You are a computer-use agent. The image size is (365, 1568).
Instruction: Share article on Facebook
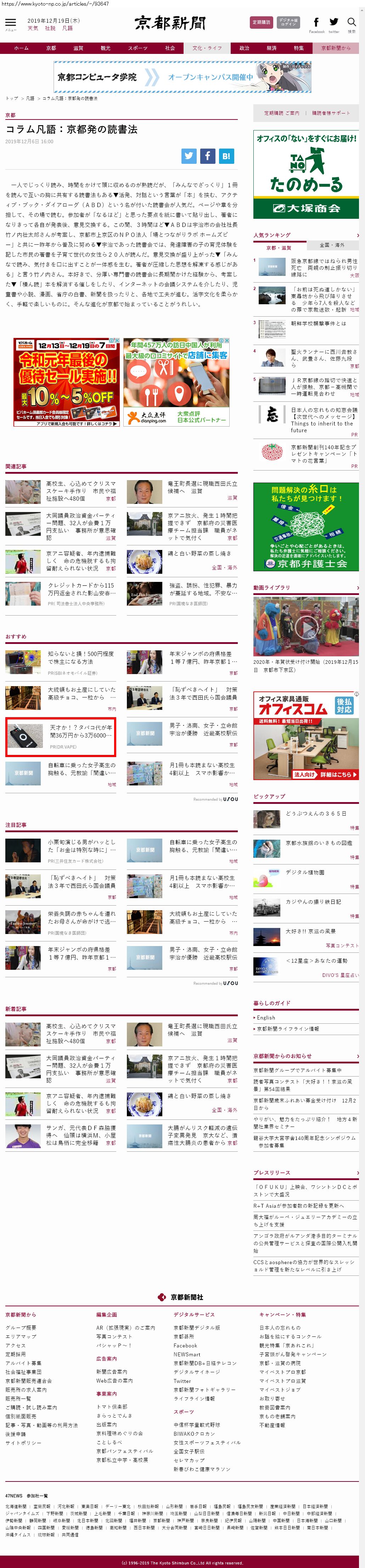pyautogui.click(x=207, y=156)
